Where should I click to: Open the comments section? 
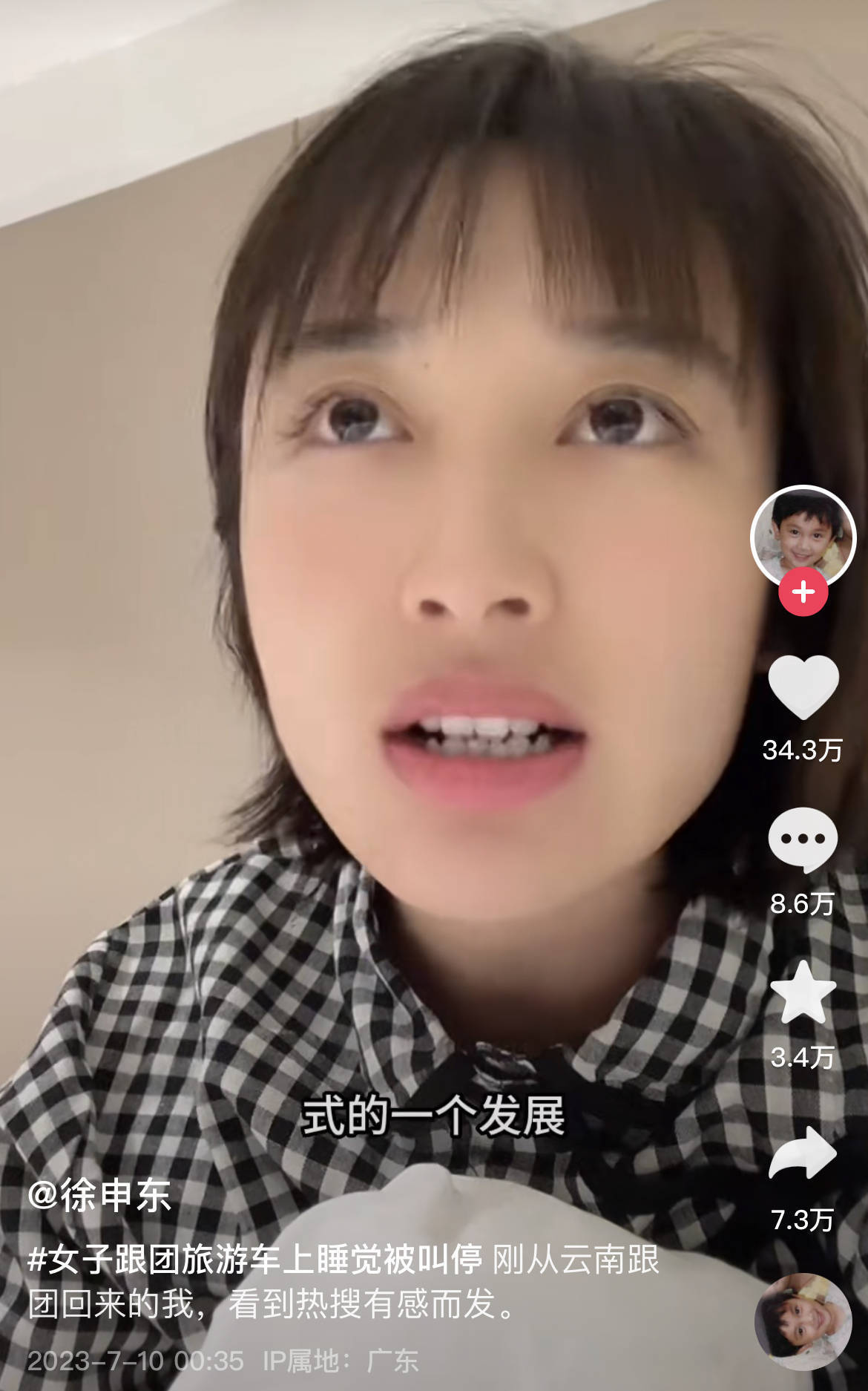coord(803,841)
